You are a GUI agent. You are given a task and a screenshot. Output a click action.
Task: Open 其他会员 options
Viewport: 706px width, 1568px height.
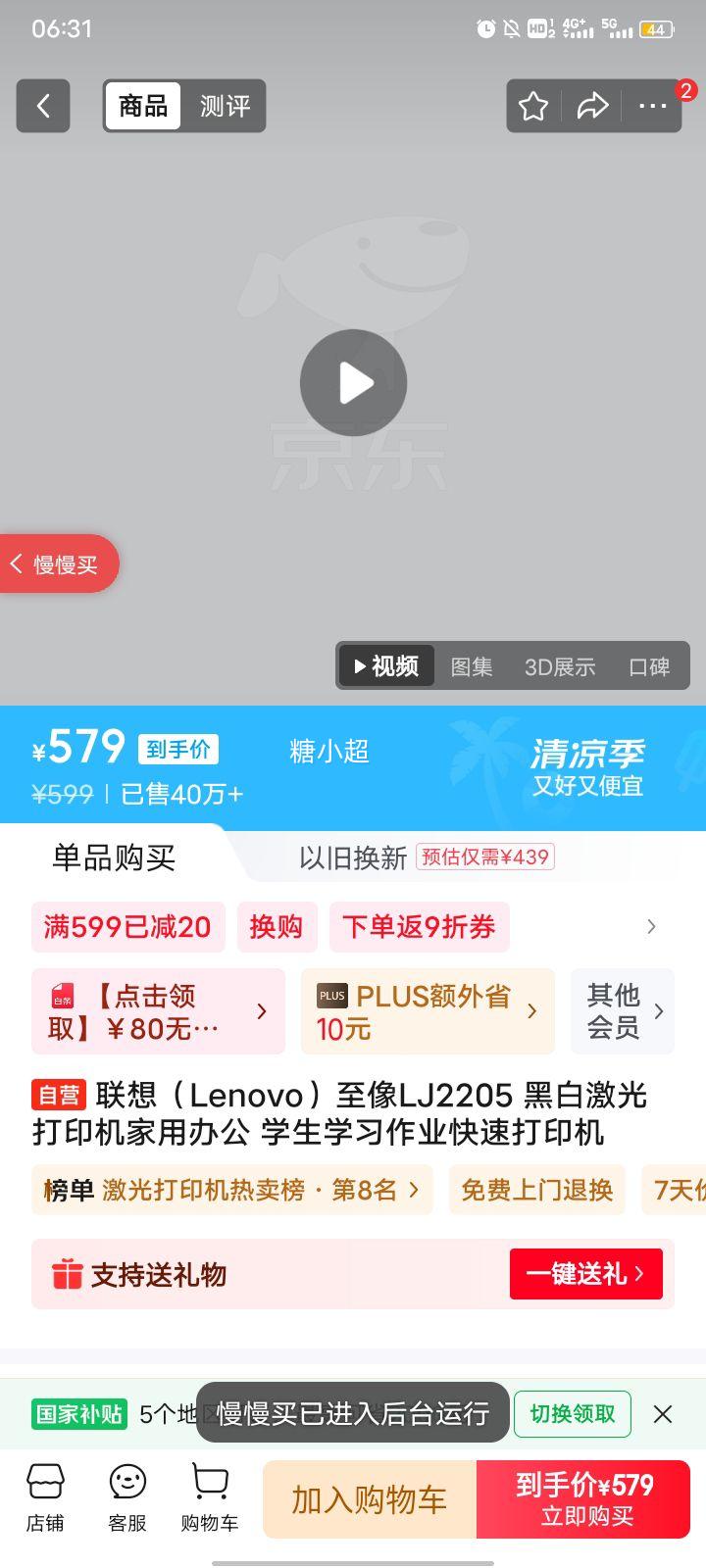623,1011
